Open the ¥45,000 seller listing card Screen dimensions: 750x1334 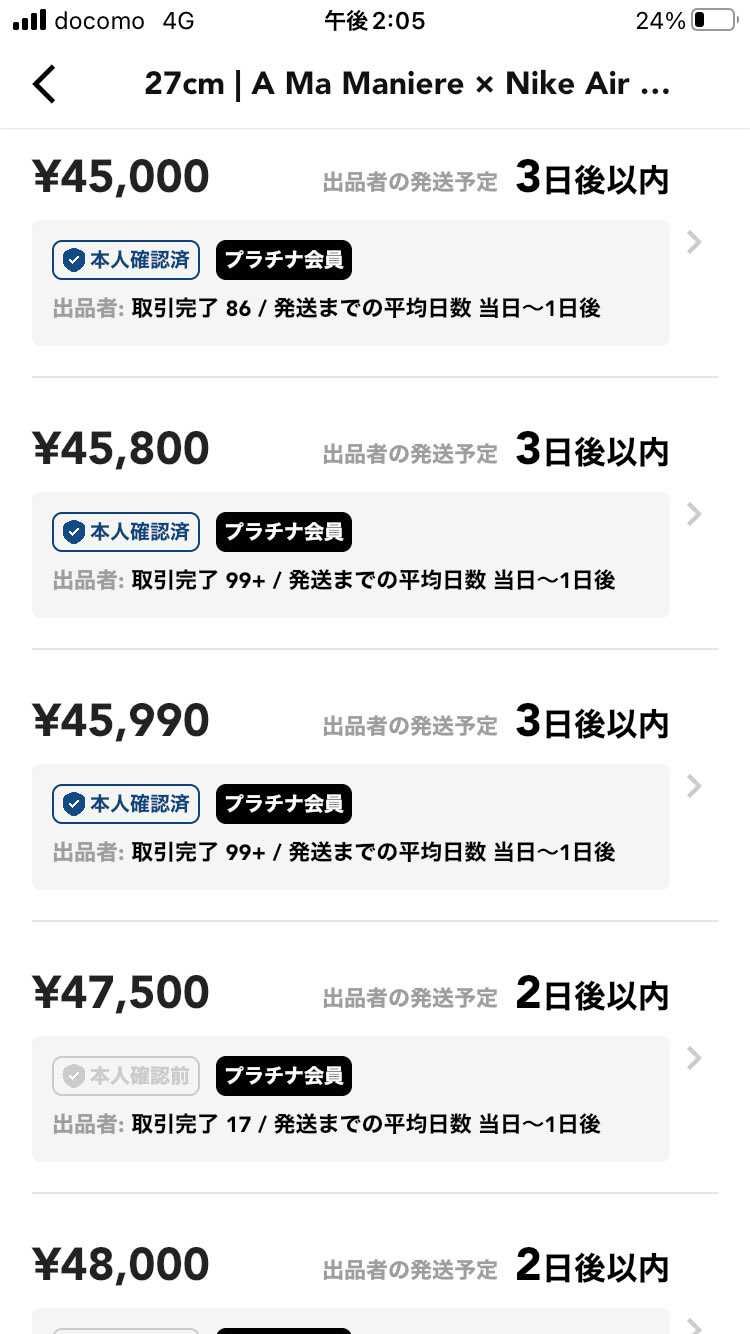point(350,282)
